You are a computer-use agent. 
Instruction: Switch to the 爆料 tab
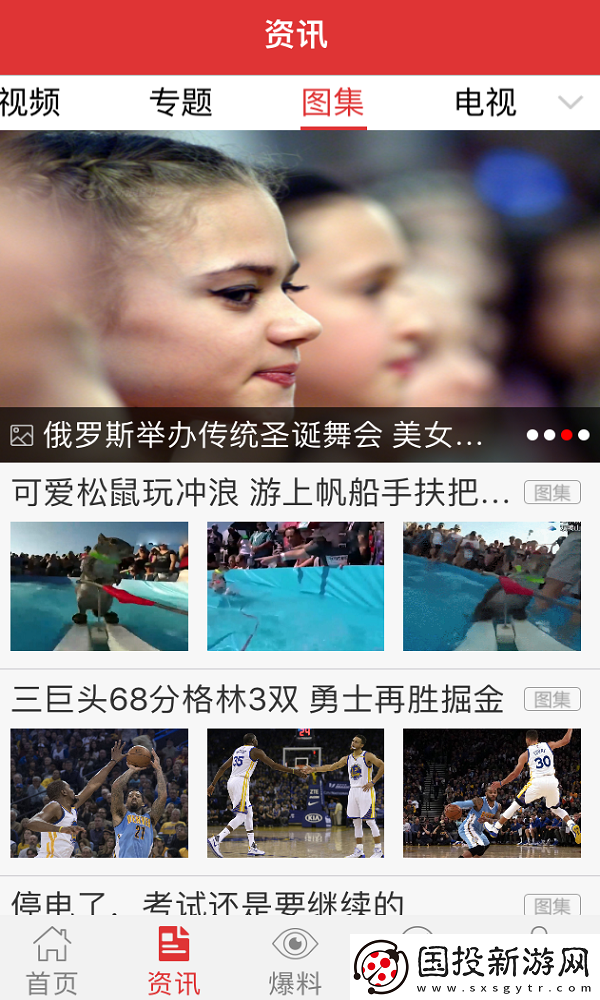pos(295,962)
